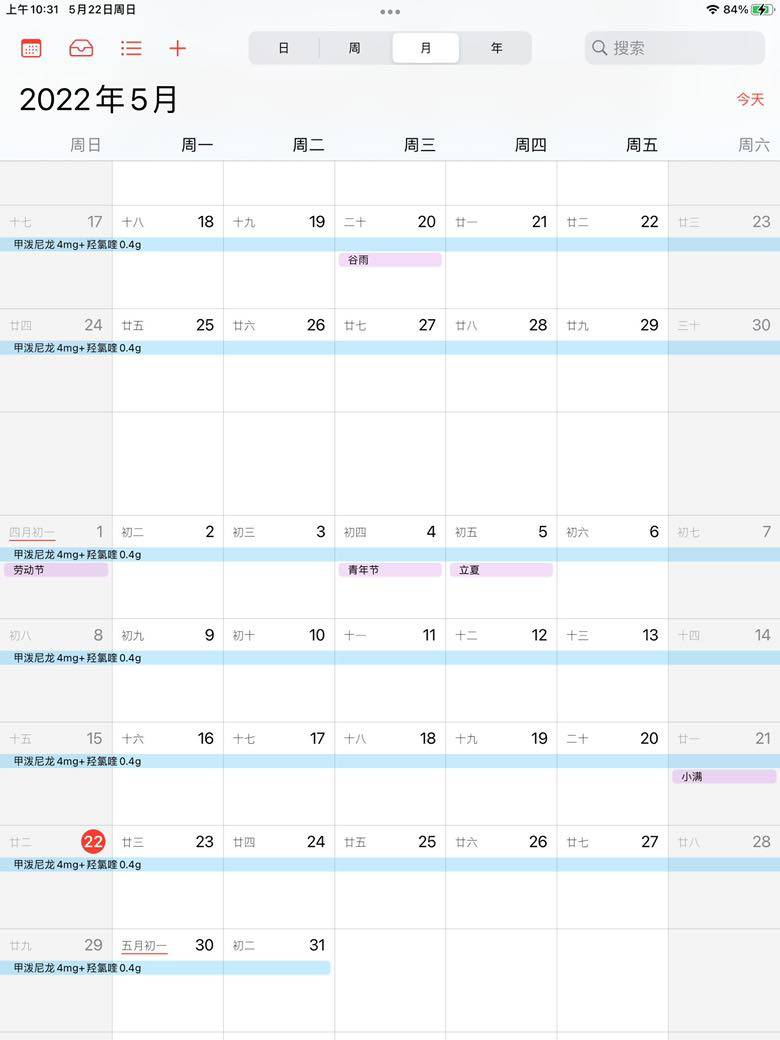Viewport: 780px width, 1040px height.
Task: Open the calendars list icon
Action: pyautogui.click(x=31, y=48)
